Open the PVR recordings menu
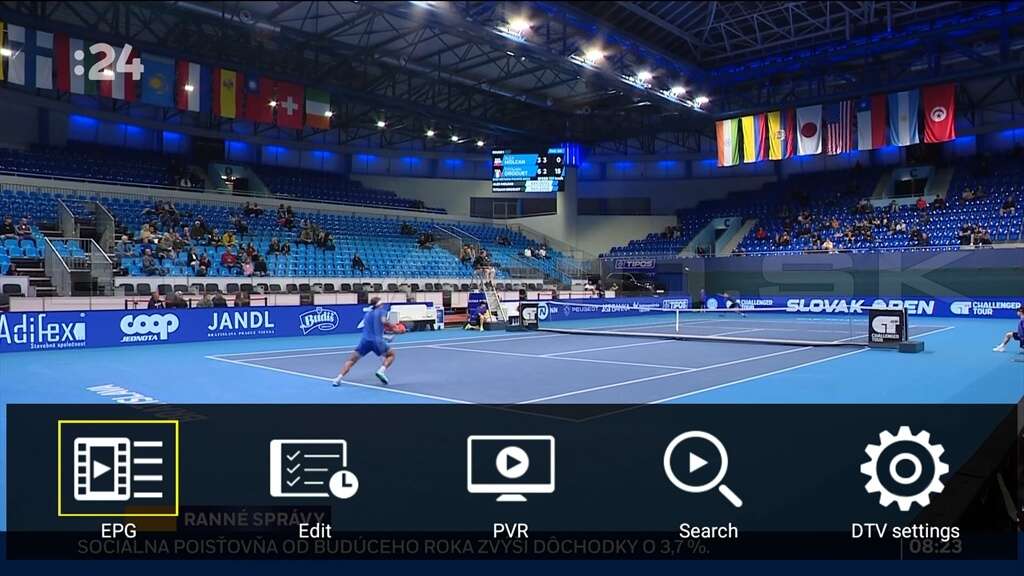This screenshot has height=576, width=1024. click(x=510, y=468)
